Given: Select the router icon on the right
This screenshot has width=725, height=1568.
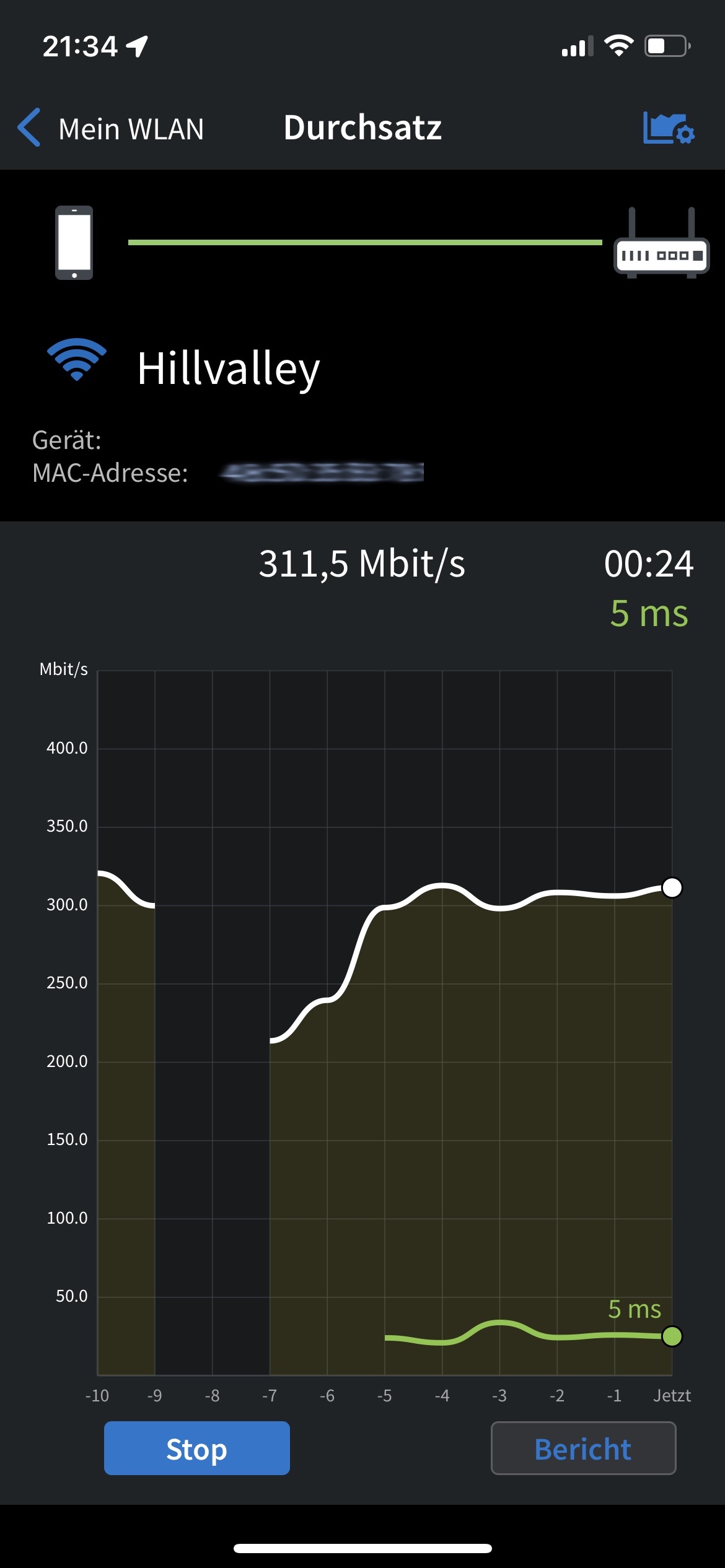Looking at the screenshot, I should [661, 248].
